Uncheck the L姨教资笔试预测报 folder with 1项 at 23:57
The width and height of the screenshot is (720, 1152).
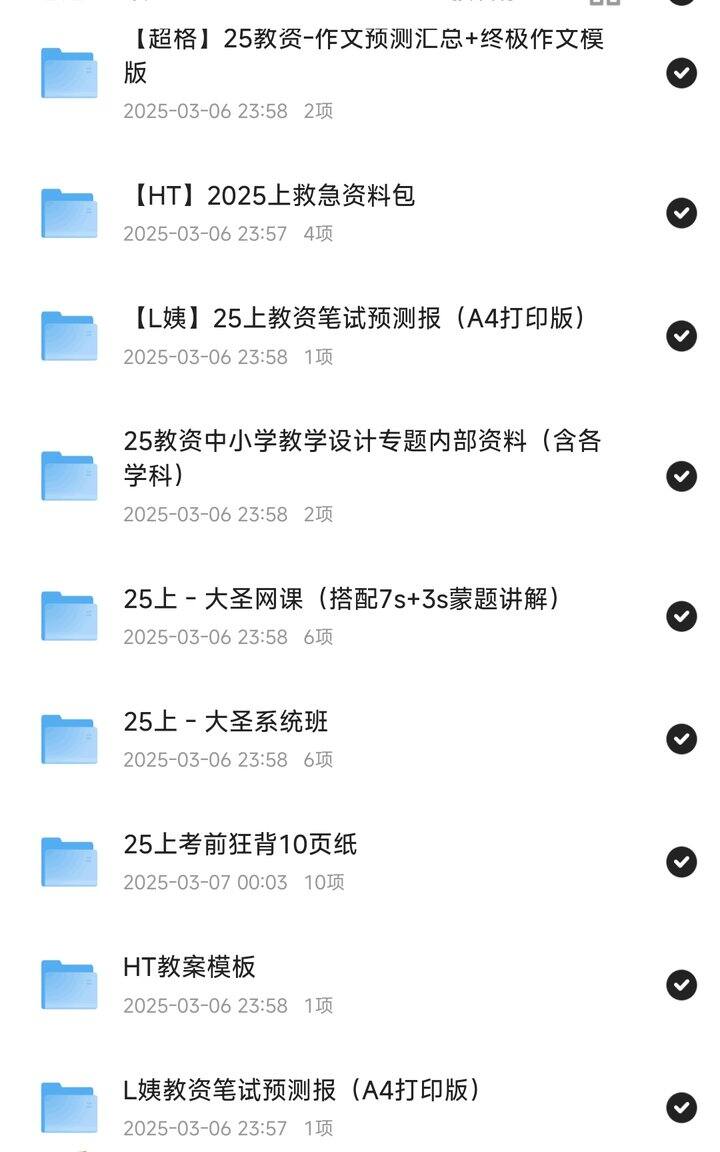coord(681,1108)
